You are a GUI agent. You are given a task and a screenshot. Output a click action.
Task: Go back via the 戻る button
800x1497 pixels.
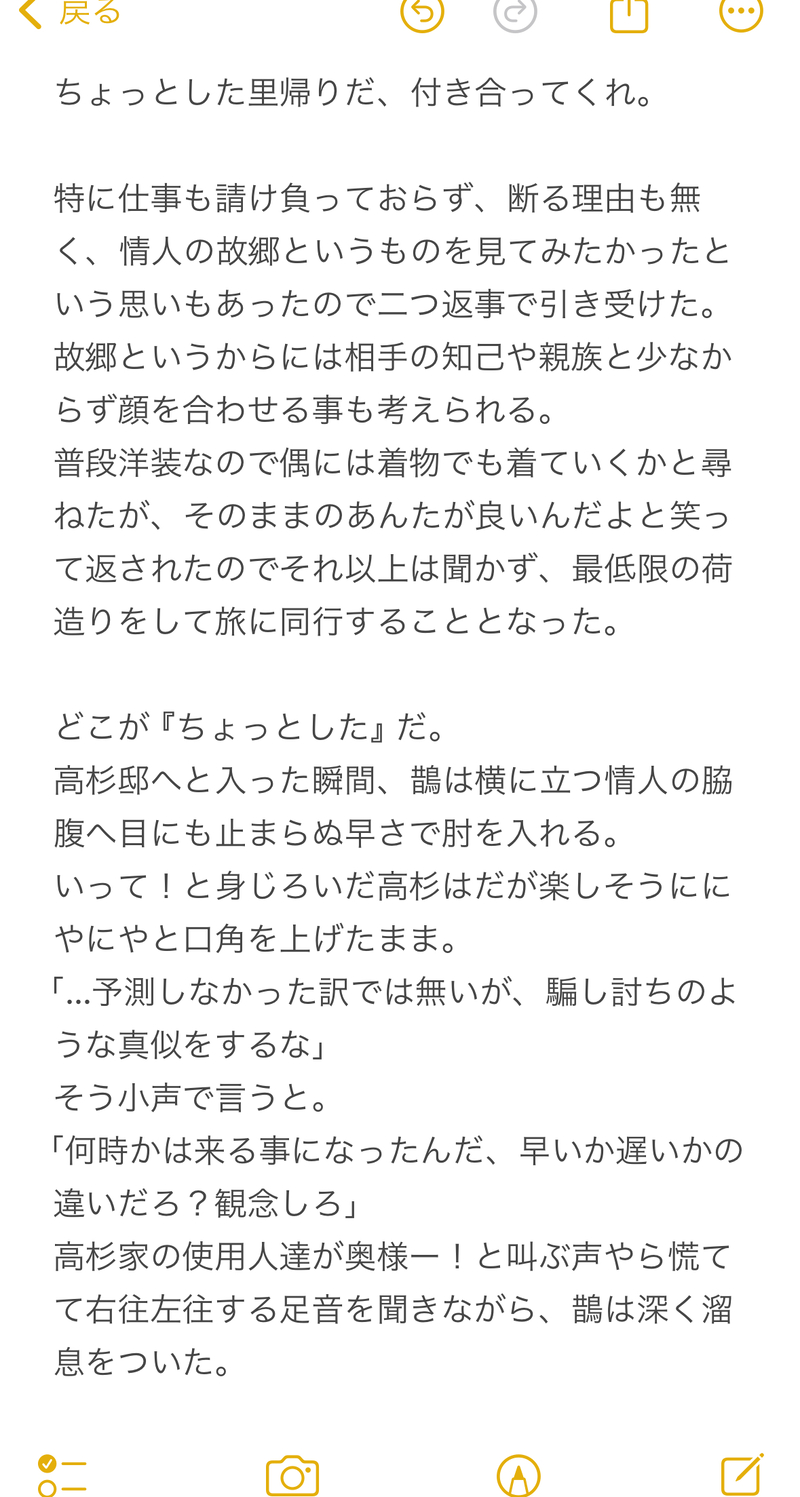click(x=70, y=13)
